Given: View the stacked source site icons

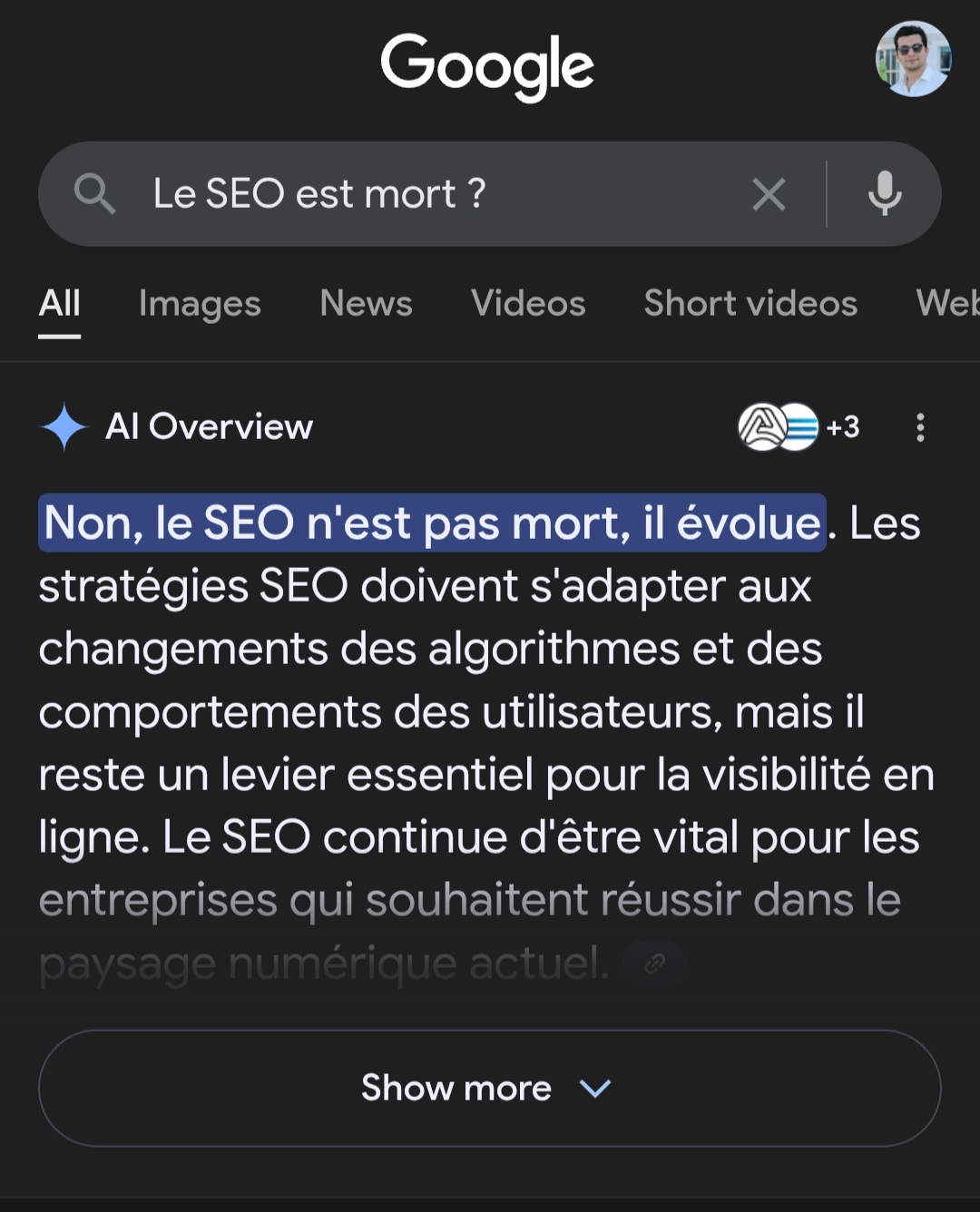Looking at the screenshot, I should [x=776, y=427].
